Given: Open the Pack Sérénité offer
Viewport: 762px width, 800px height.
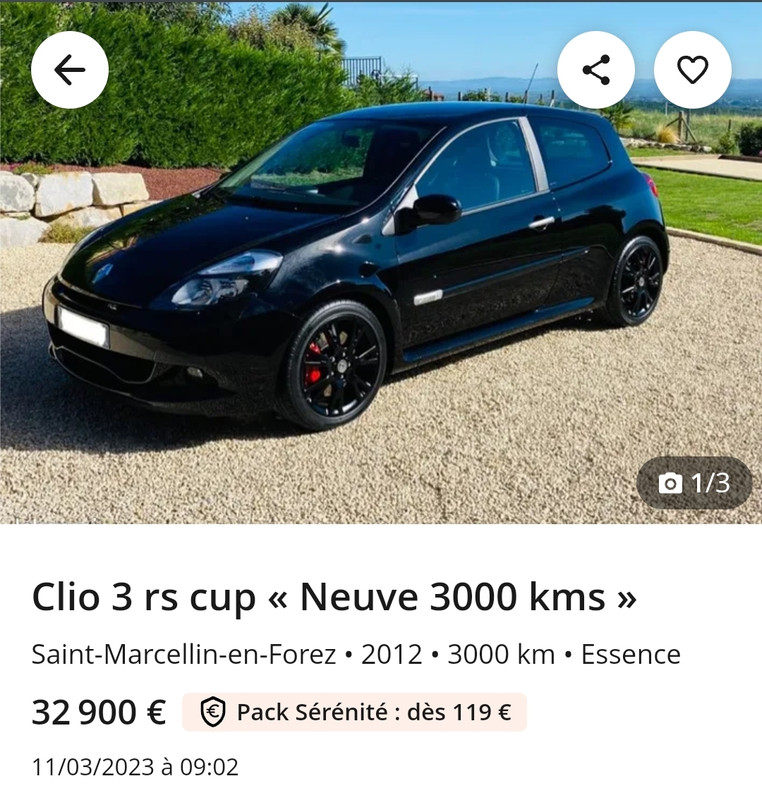Looking at the screenshot, I should pos(354,712).
